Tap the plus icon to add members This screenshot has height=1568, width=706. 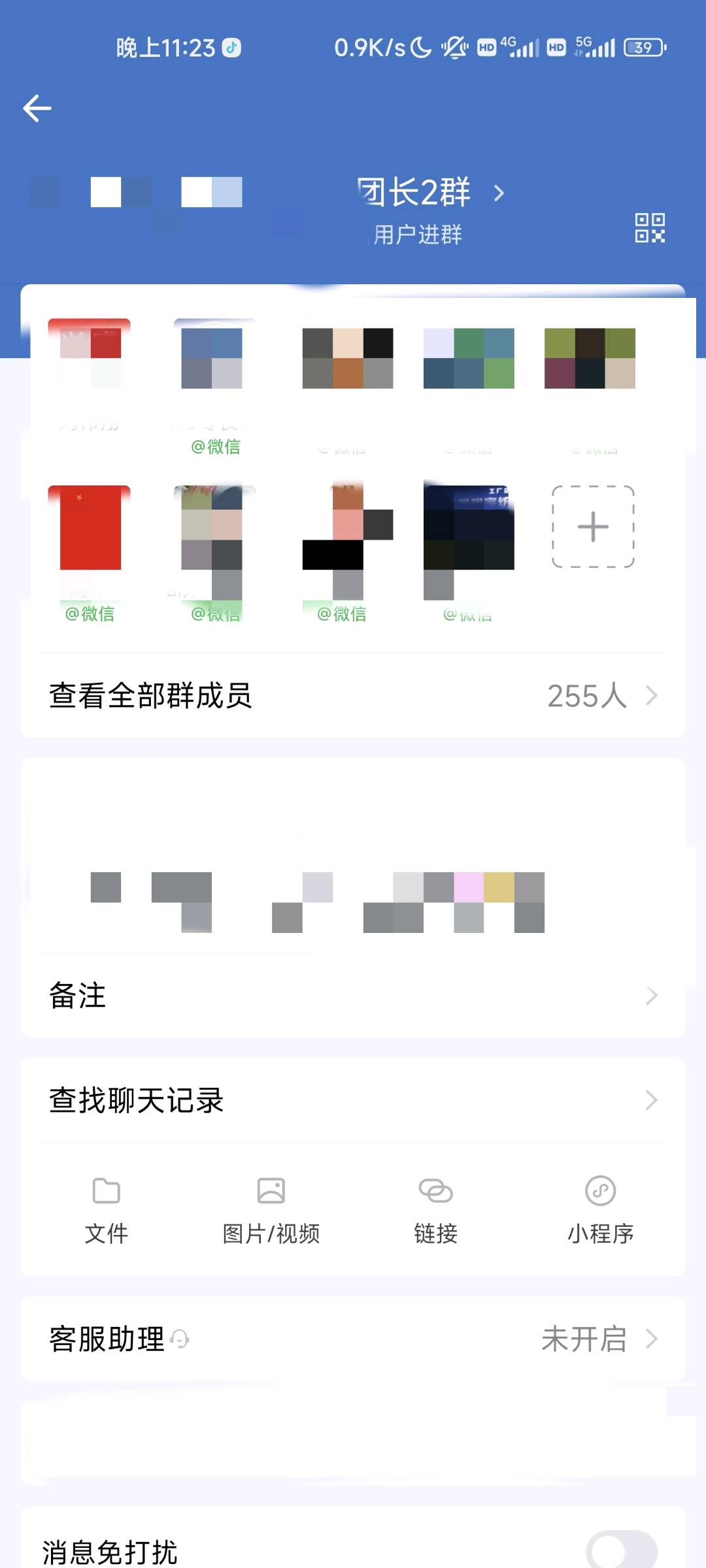click(592, 527)
